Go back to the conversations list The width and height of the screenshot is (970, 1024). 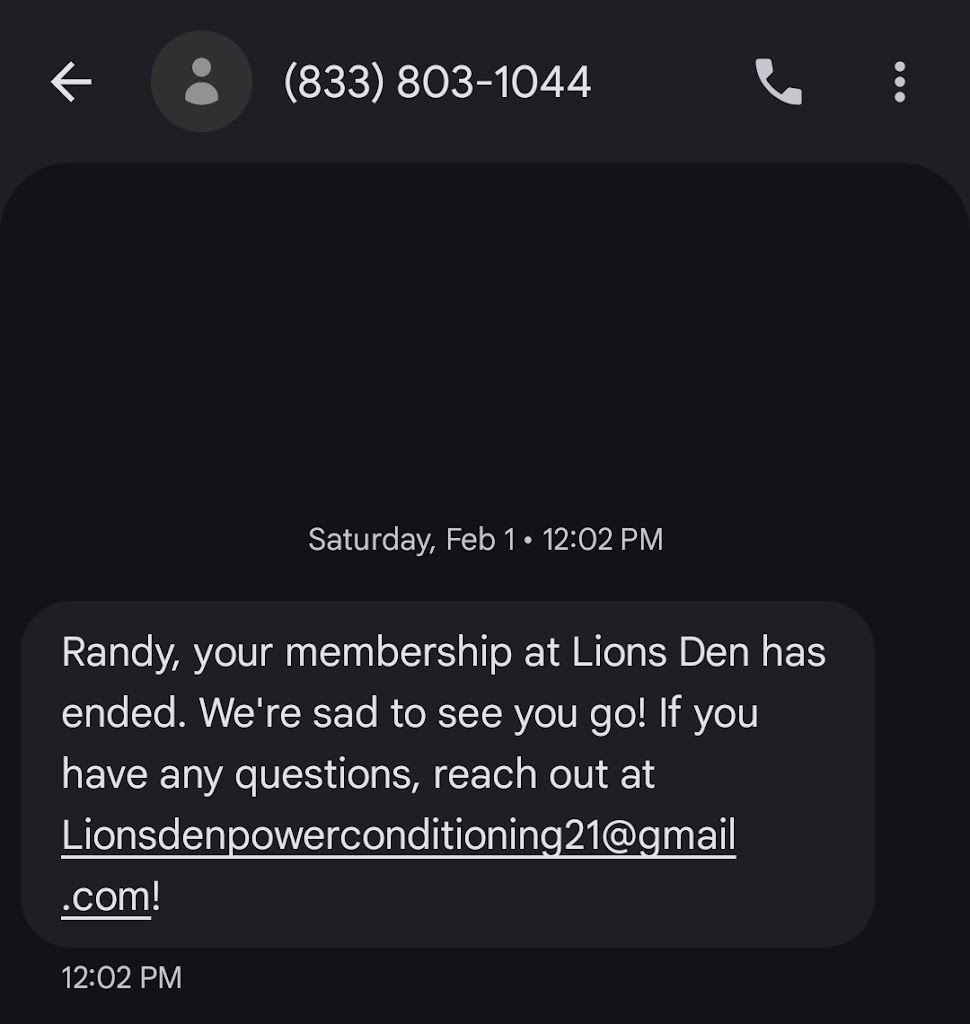(71, 82)
